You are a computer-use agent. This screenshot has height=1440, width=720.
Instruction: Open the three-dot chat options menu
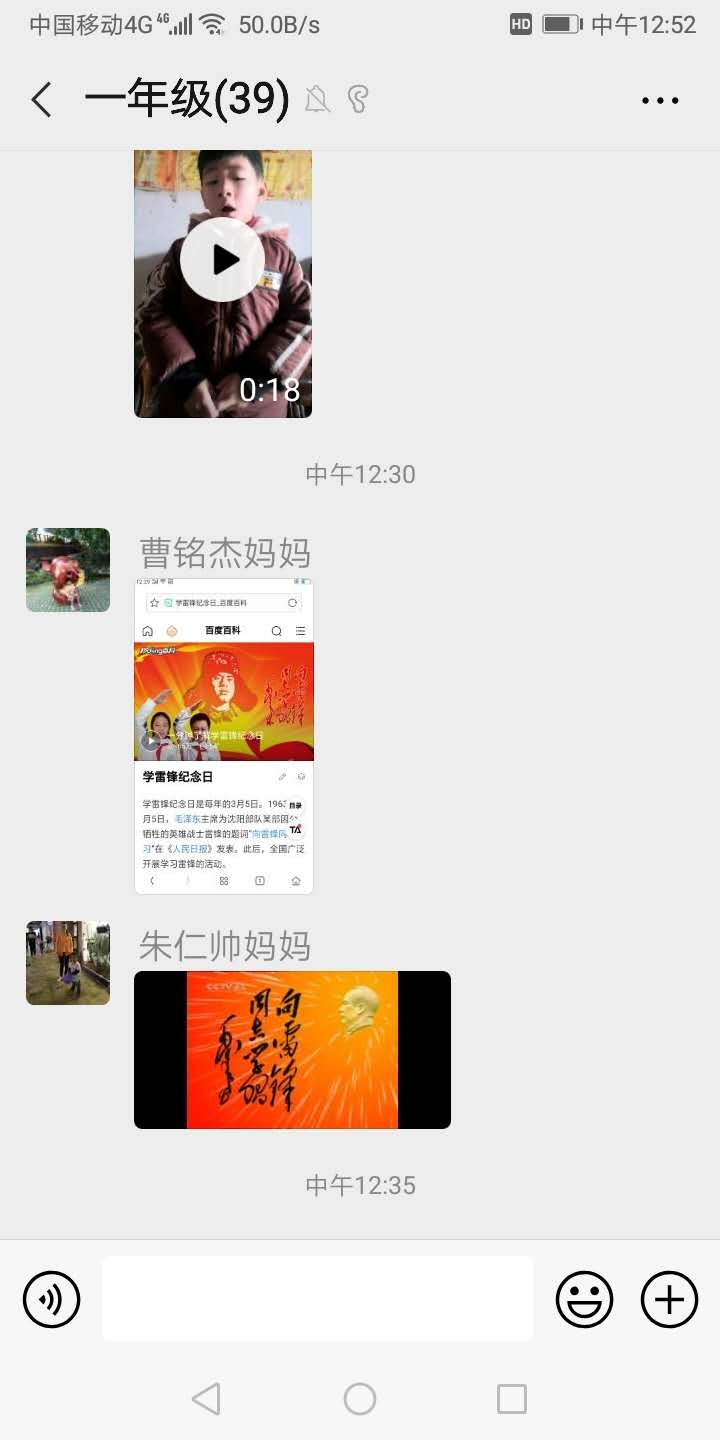point(660,100)
